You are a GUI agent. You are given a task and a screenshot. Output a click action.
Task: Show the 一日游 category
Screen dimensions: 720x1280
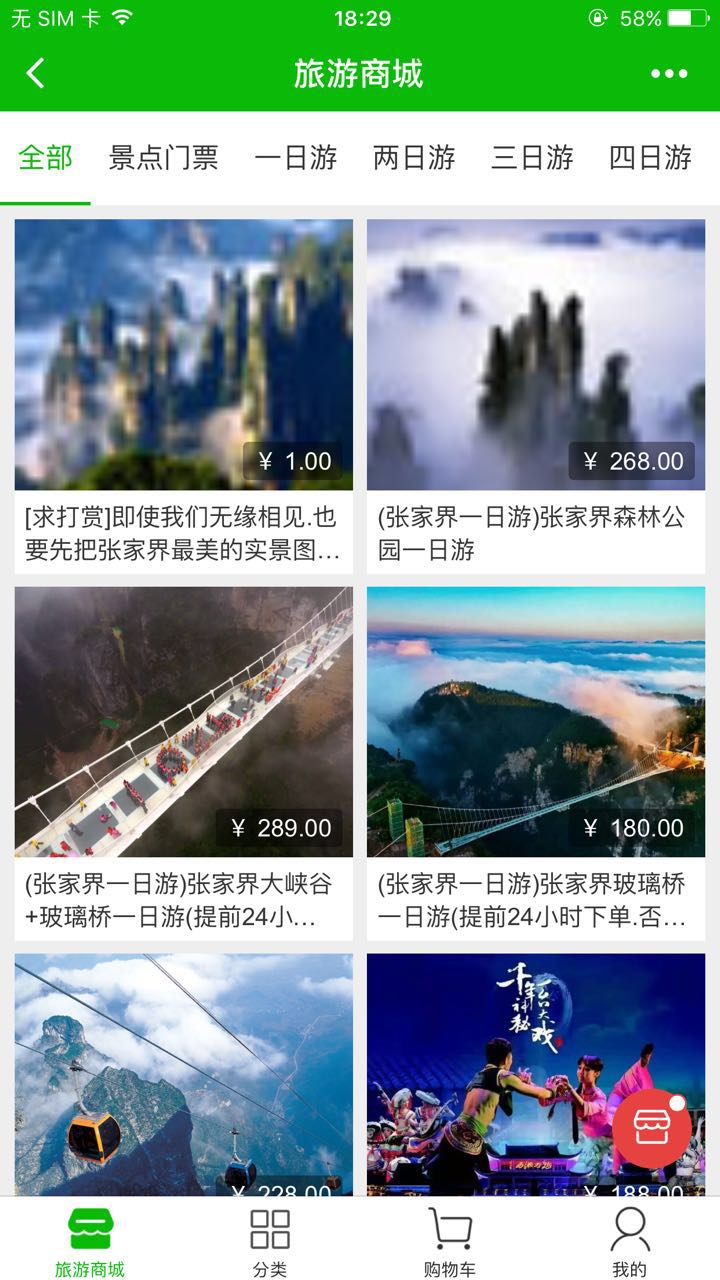tap(295, 158)
